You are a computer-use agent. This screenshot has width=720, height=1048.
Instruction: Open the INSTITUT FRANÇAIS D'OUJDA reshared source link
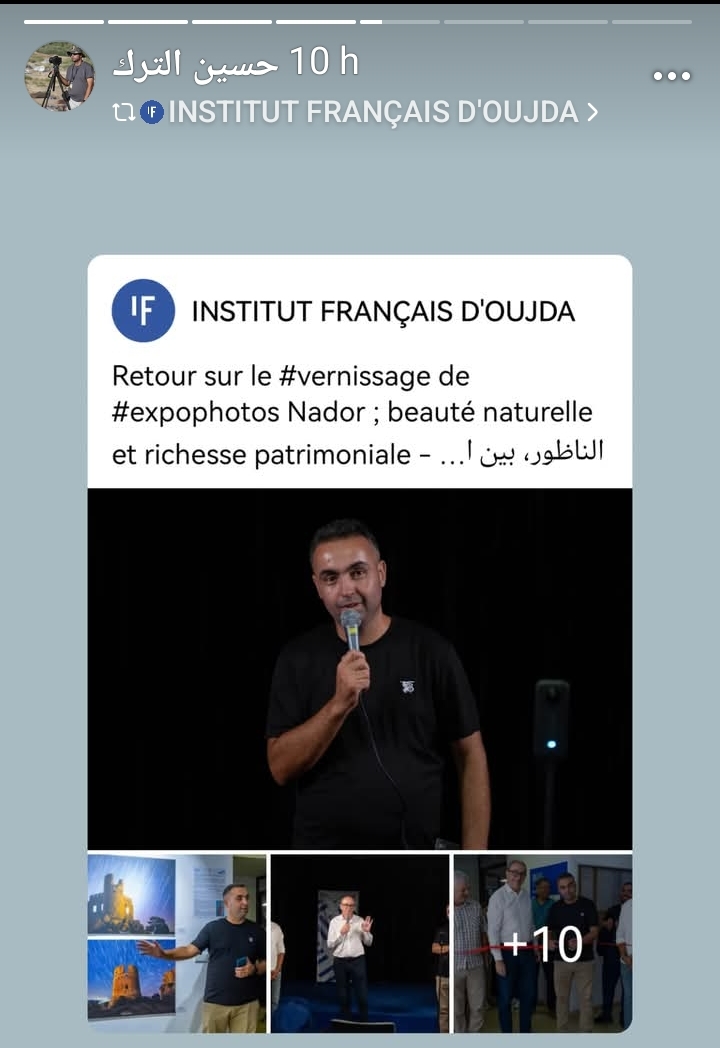372,112
